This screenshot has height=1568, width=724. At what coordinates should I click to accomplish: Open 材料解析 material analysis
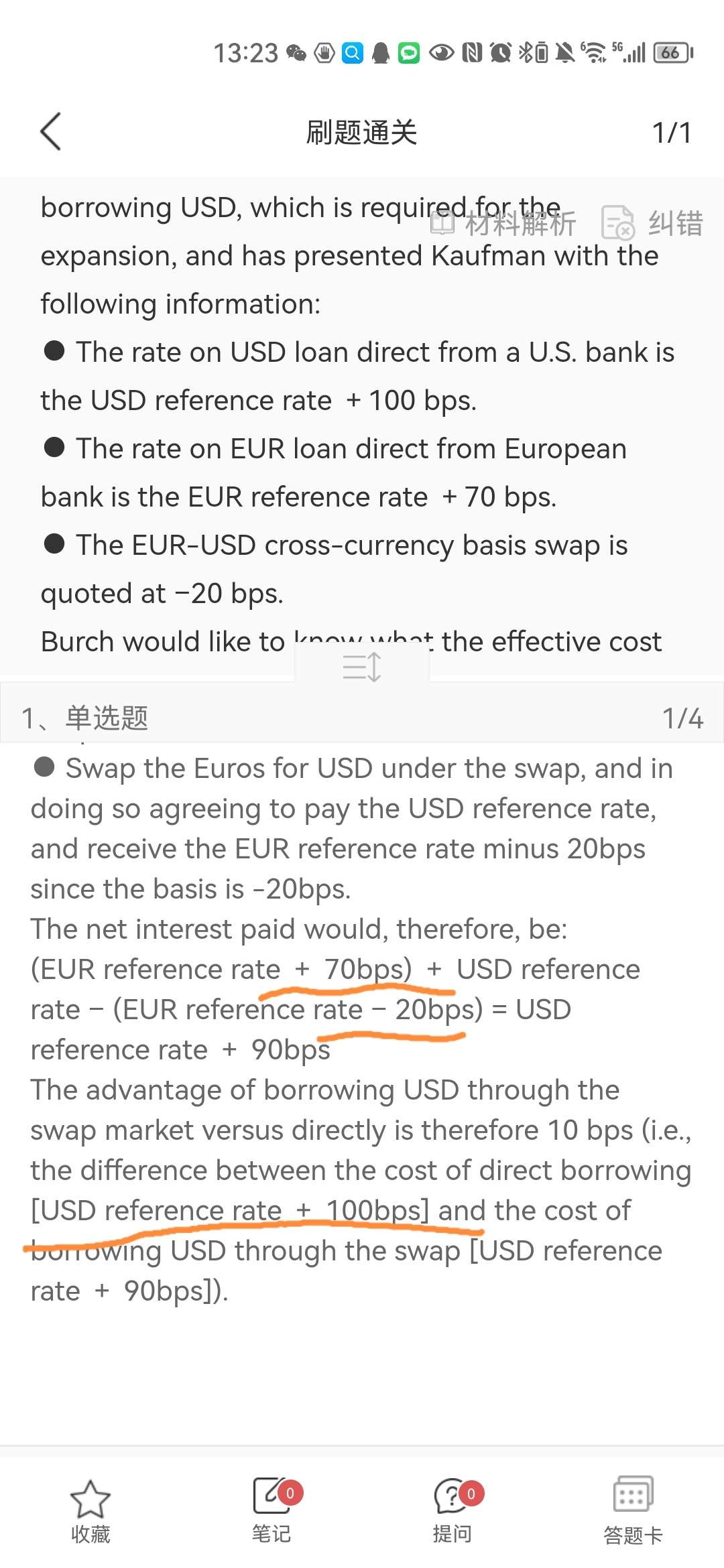(x=503, y=223)
